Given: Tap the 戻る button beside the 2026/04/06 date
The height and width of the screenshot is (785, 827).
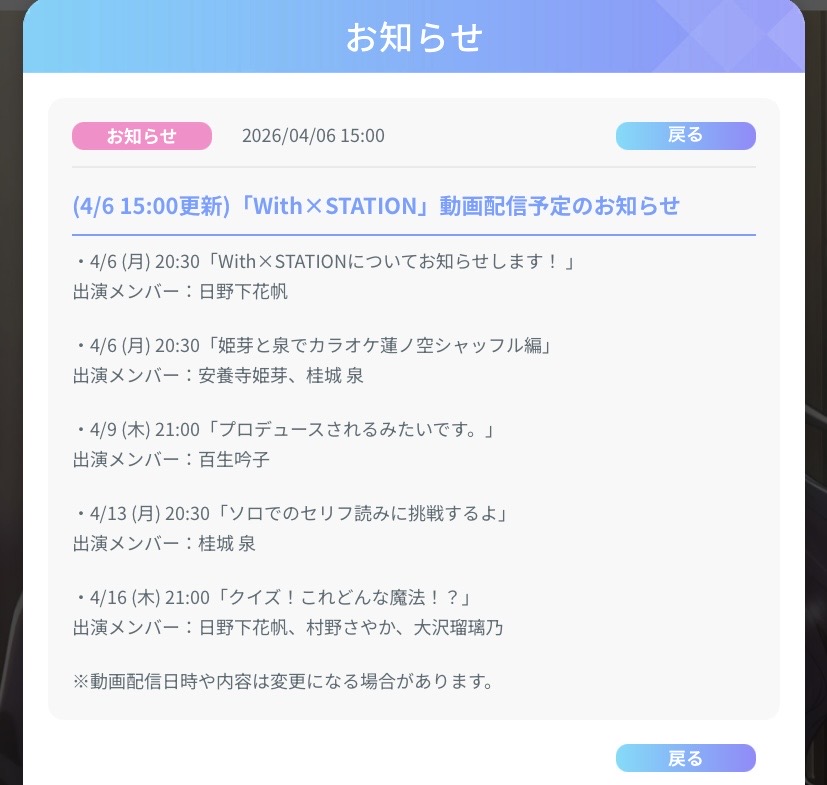Looking at the screenshot, I should click(x=685, y=136).
